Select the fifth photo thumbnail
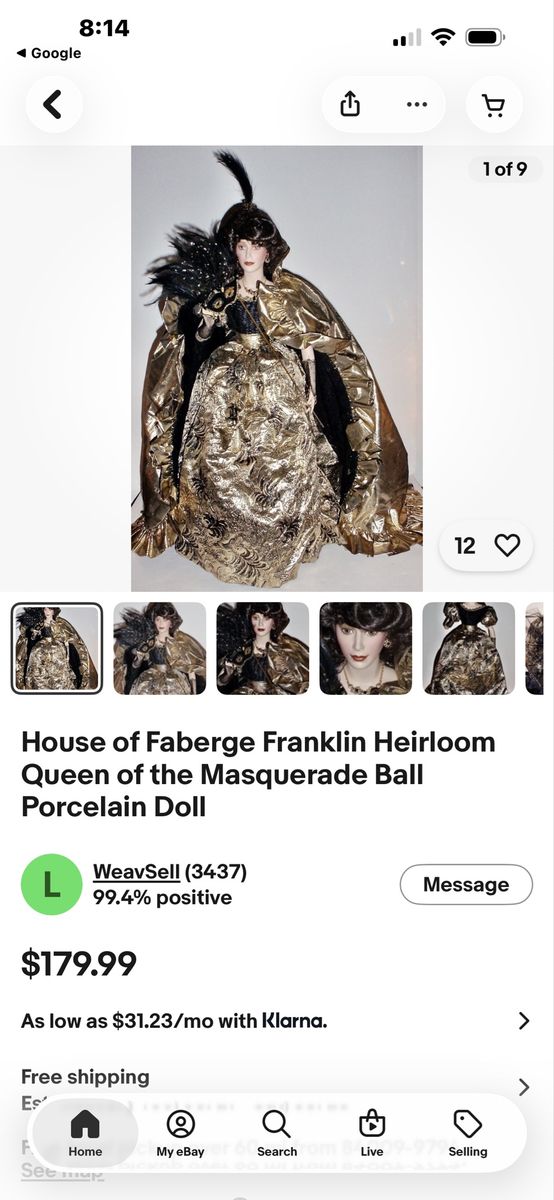The width and height of the screenshot is (554, 1200). point(469,648)
